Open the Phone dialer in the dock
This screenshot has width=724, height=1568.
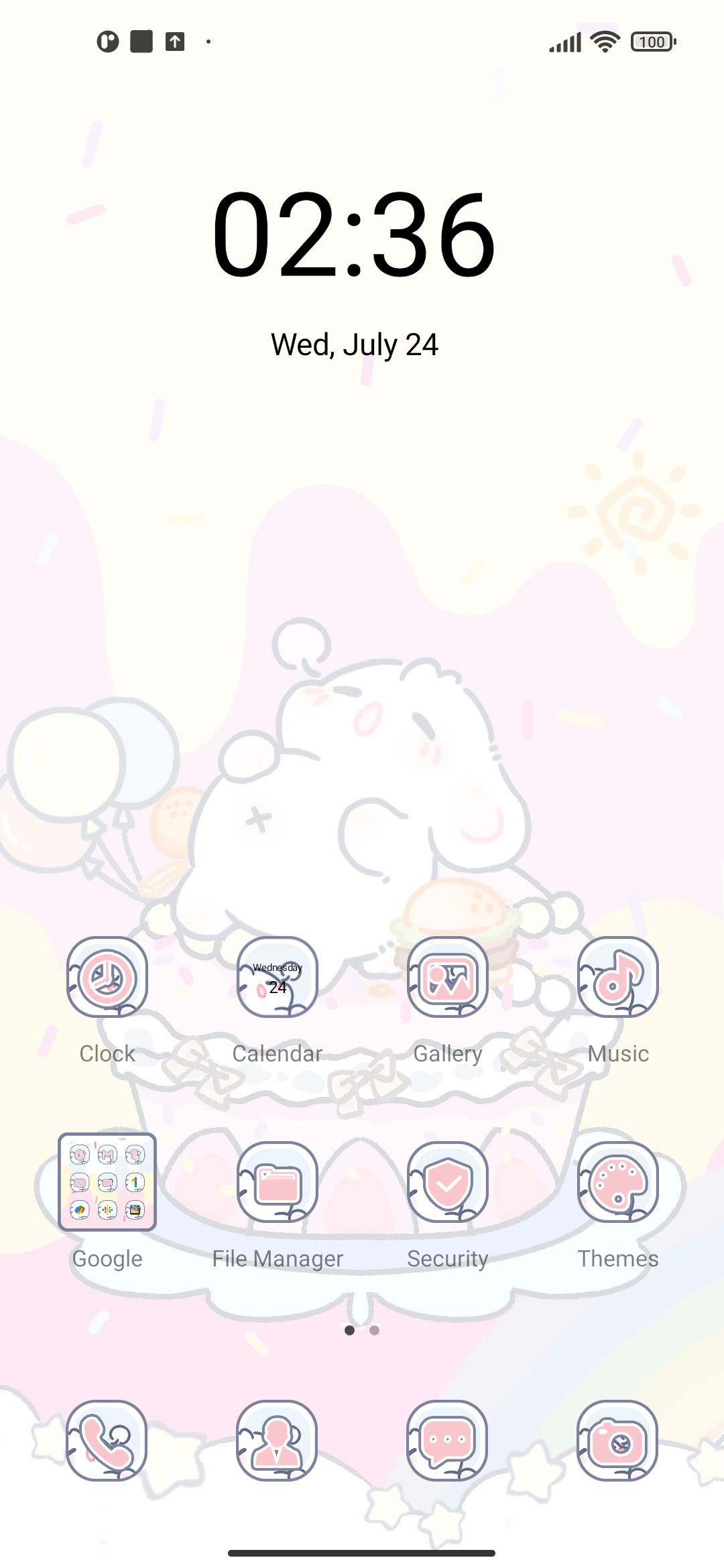click(x=107, y=1441)
